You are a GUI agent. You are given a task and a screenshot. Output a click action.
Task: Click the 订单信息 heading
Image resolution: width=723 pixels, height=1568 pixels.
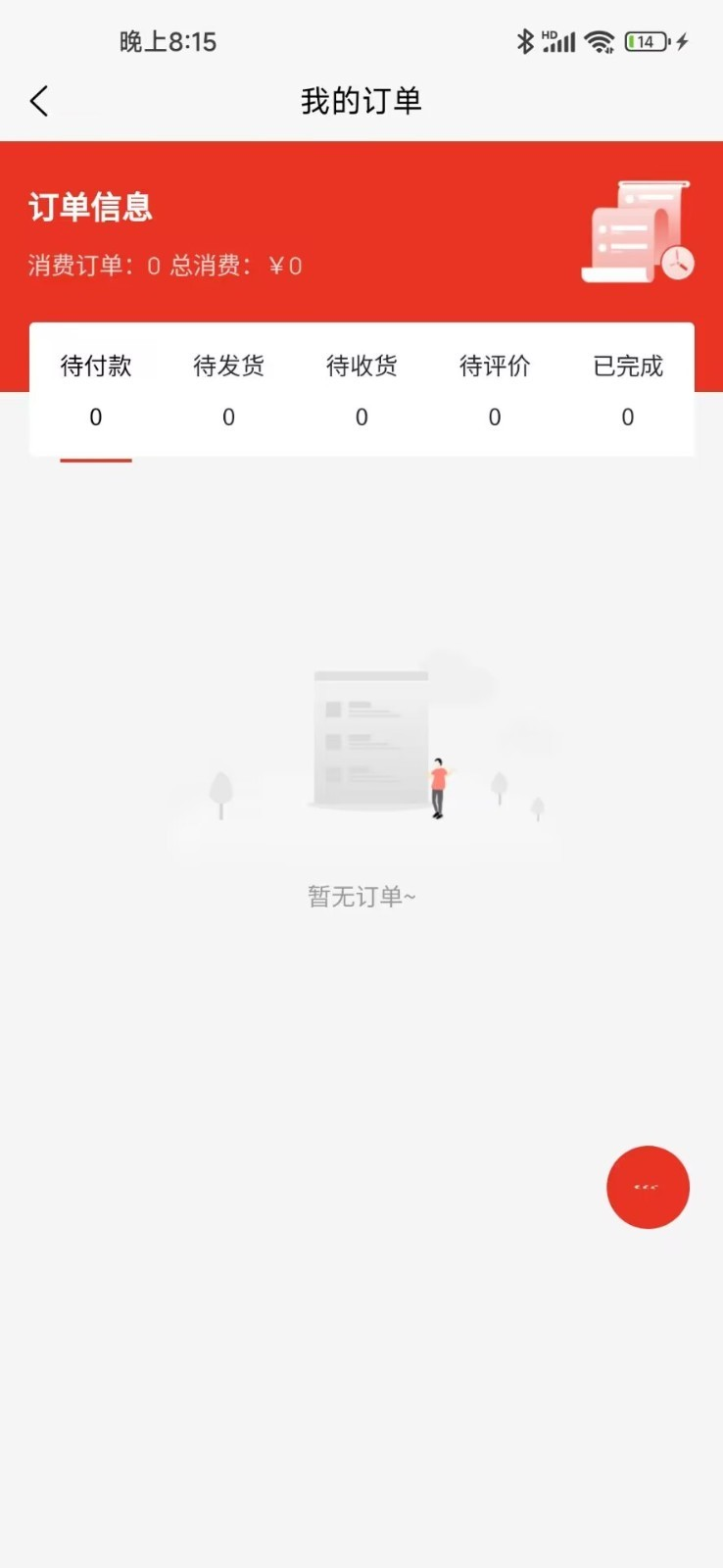90,207
